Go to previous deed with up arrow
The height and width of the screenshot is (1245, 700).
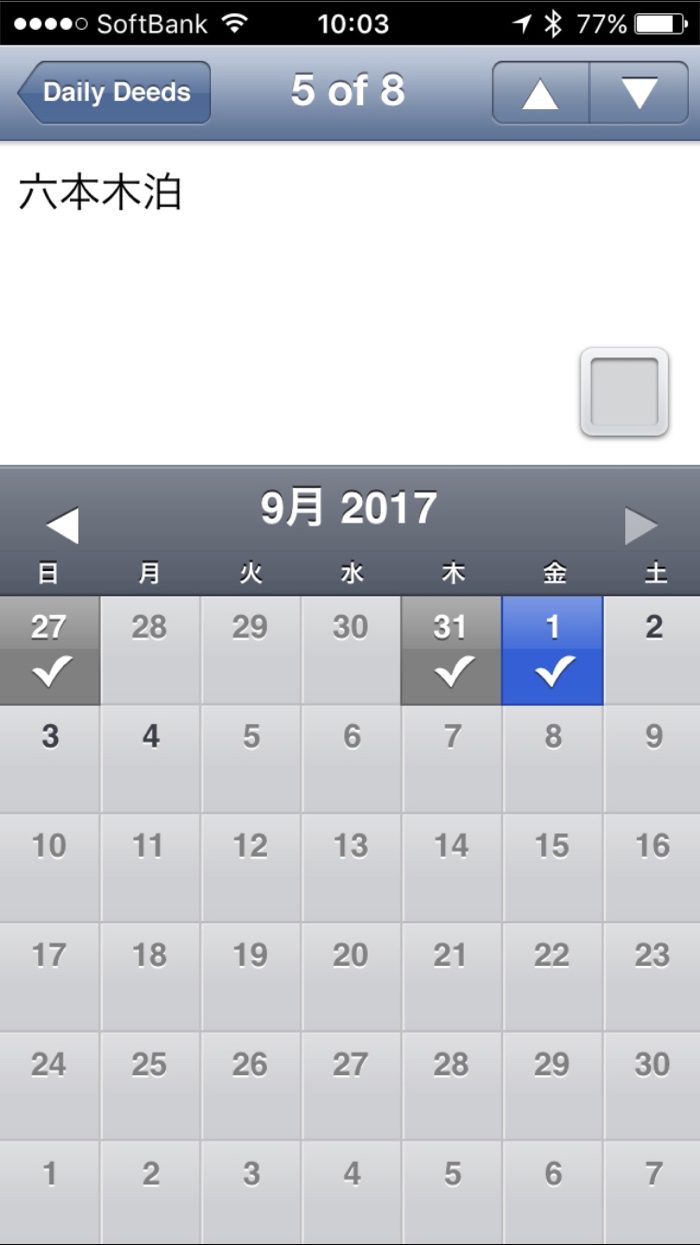coord(541,93)
